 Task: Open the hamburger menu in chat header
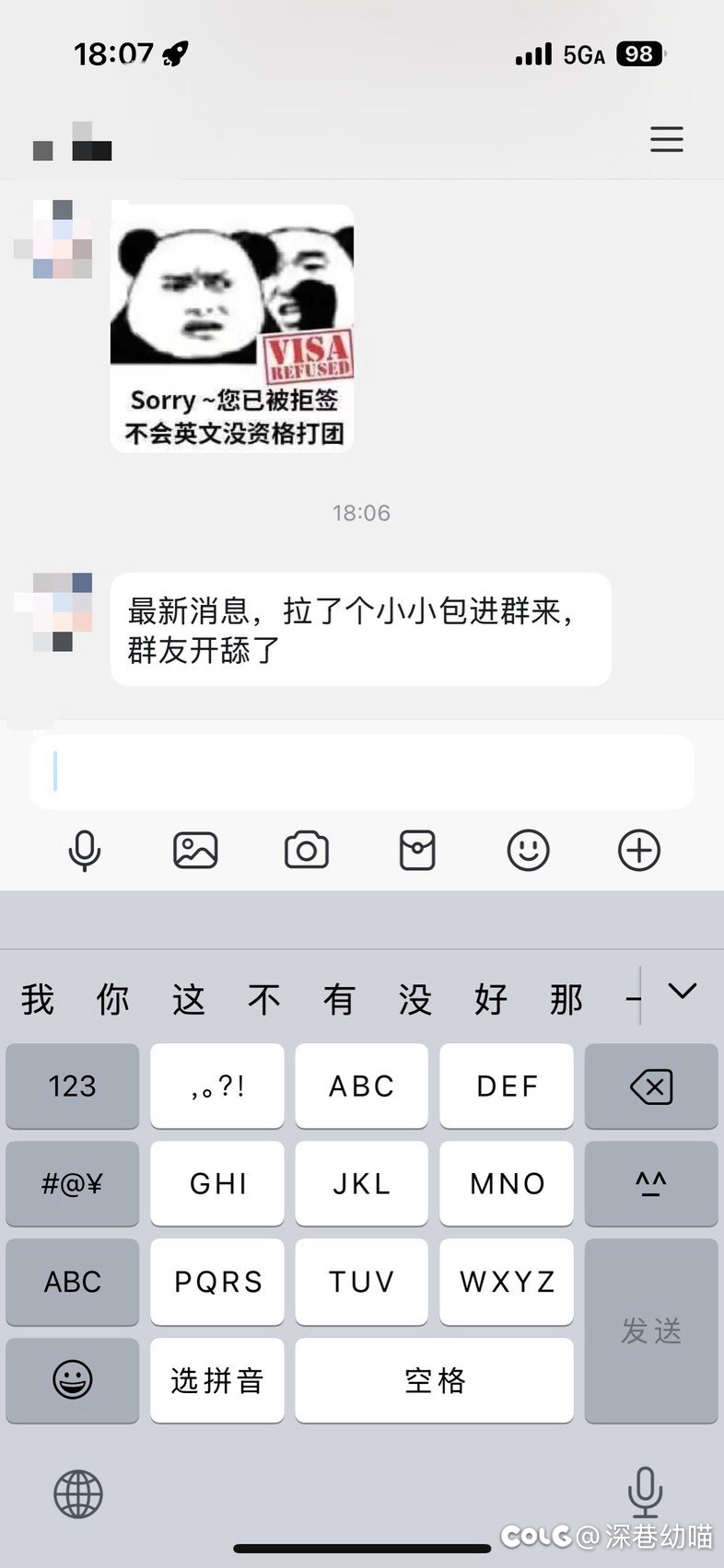point(666,139)
